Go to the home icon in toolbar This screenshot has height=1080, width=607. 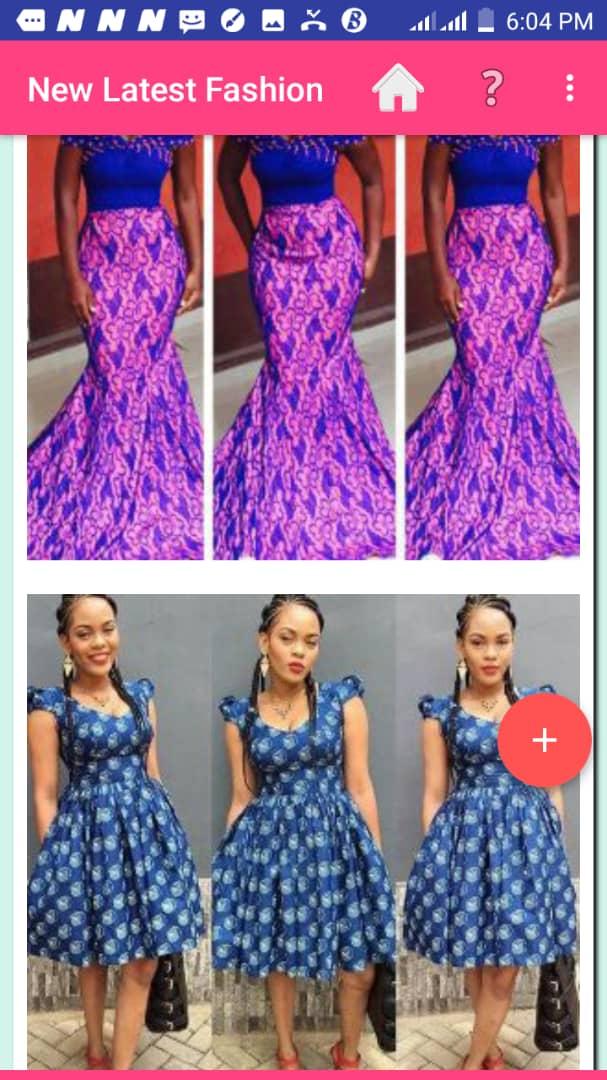pos(398,88)
